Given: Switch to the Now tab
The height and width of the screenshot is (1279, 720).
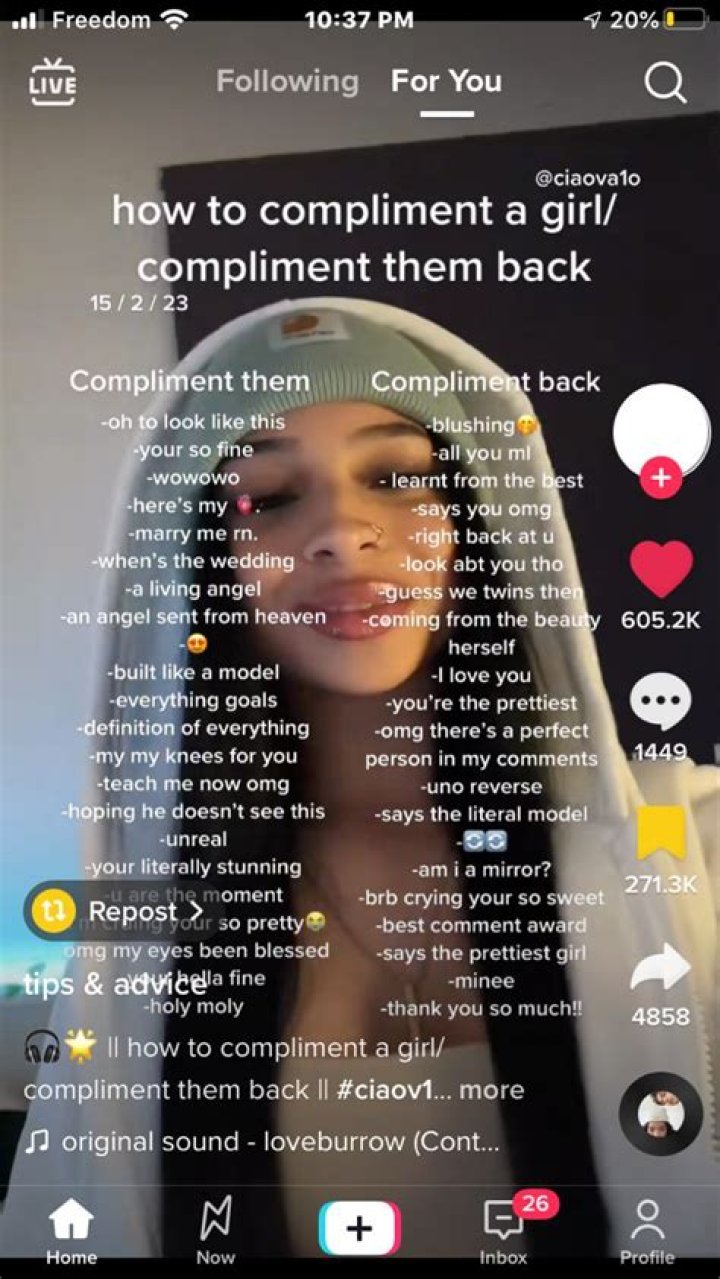Looking at the screenshot, I should click(x=216, y=1231).
